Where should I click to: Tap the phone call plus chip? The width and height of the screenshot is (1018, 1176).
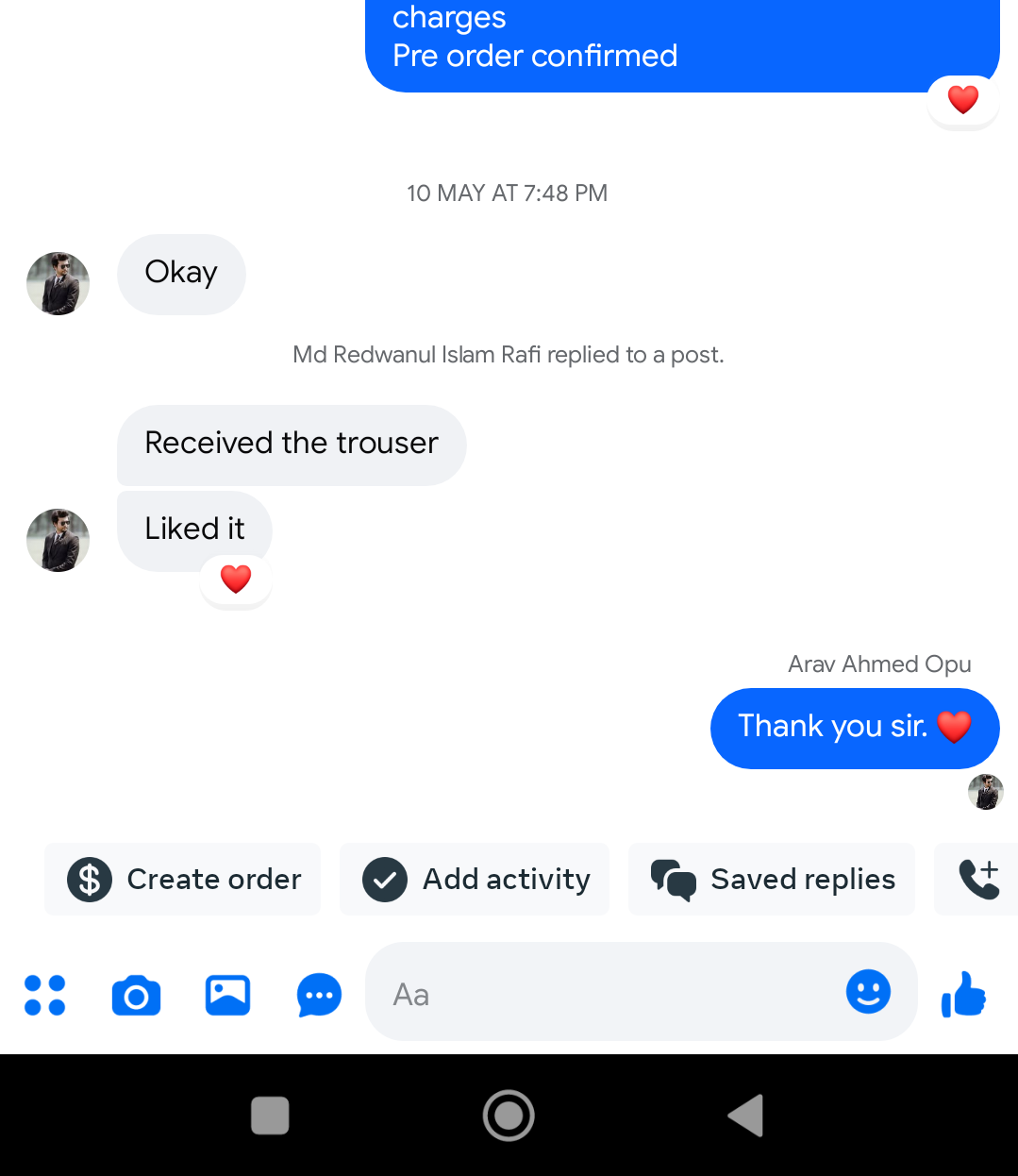coord(978,879)
